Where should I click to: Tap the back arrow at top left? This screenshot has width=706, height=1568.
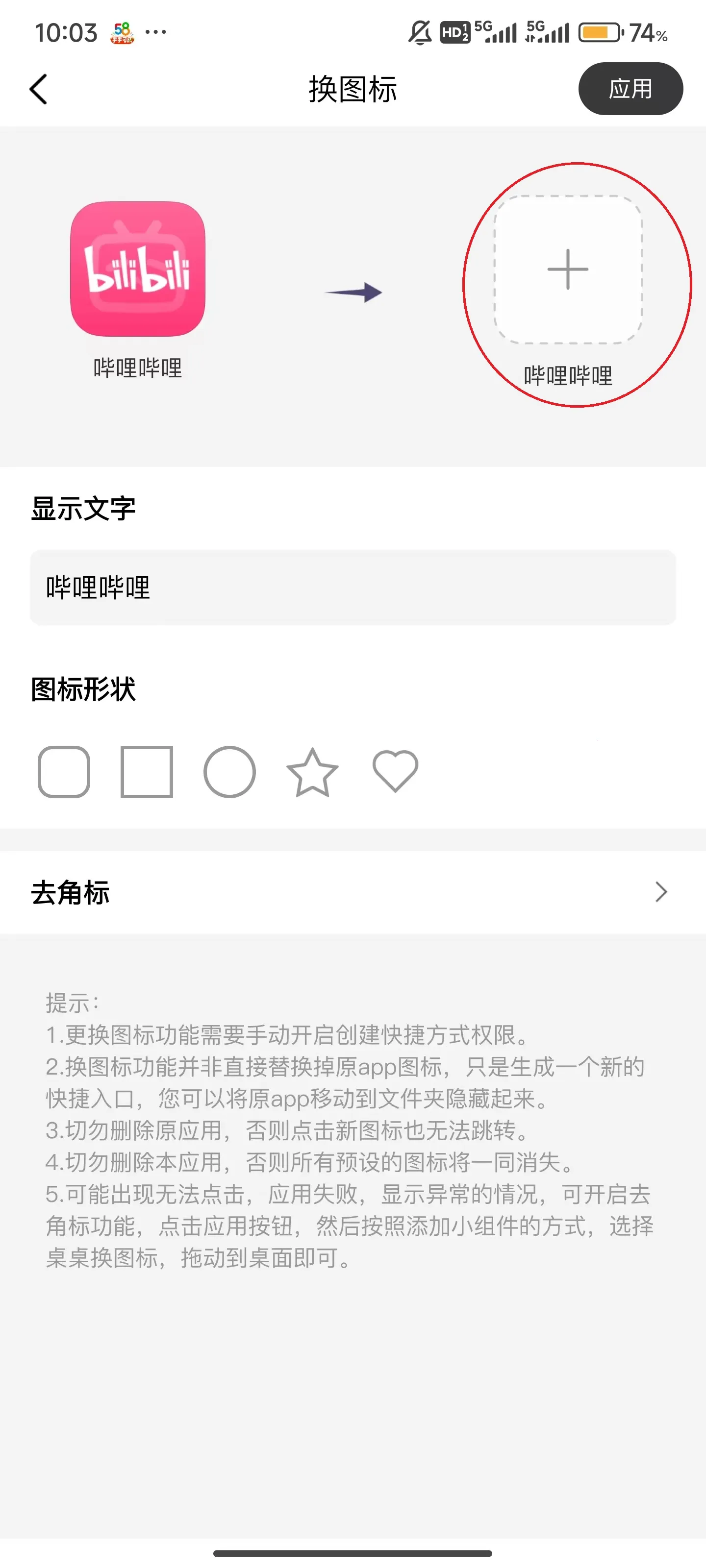click(38, 88)
